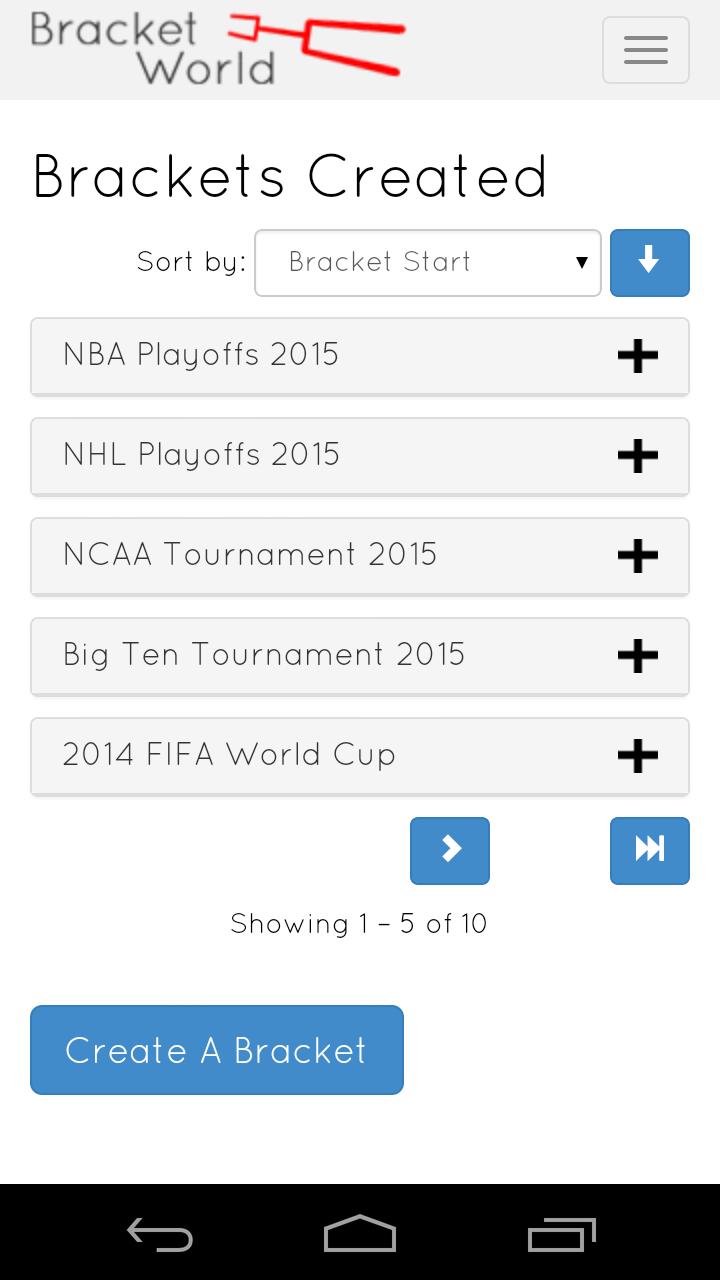Tap the Android back navigation icon

click(159, 1234)
